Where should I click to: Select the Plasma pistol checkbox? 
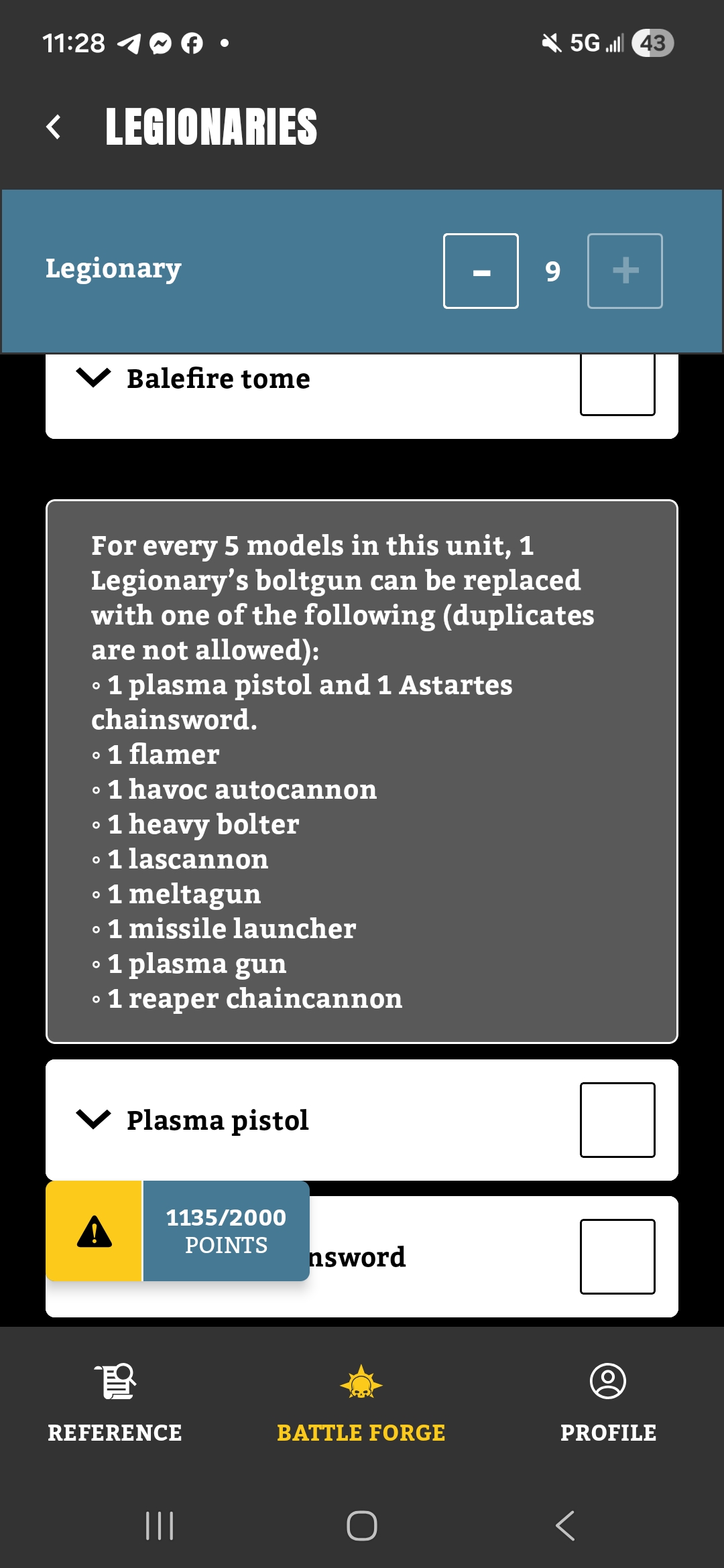pos(617,1120)
